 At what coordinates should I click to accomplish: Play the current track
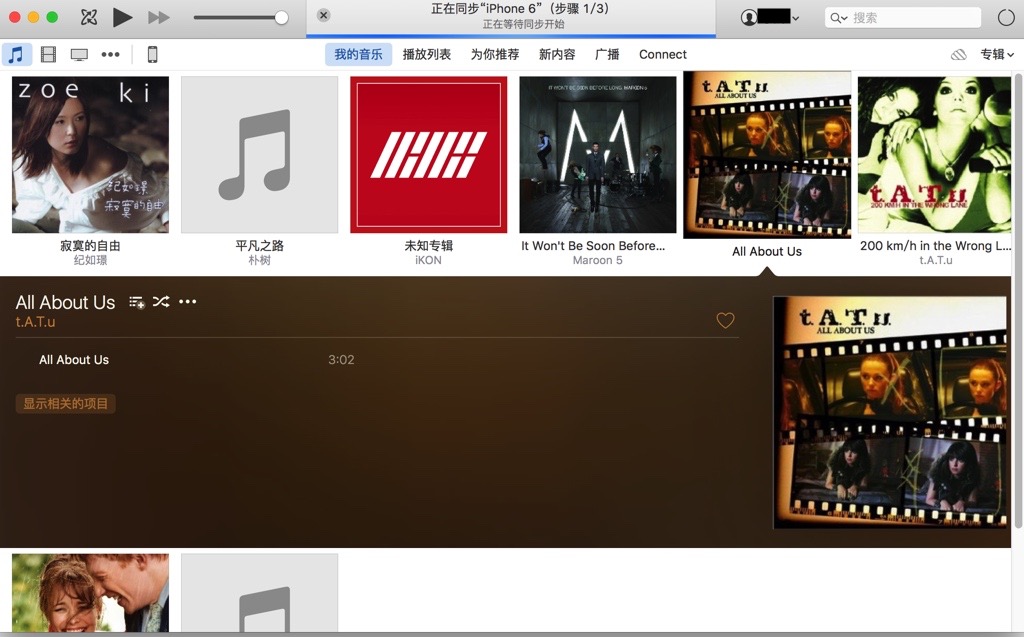coord(122,17)
